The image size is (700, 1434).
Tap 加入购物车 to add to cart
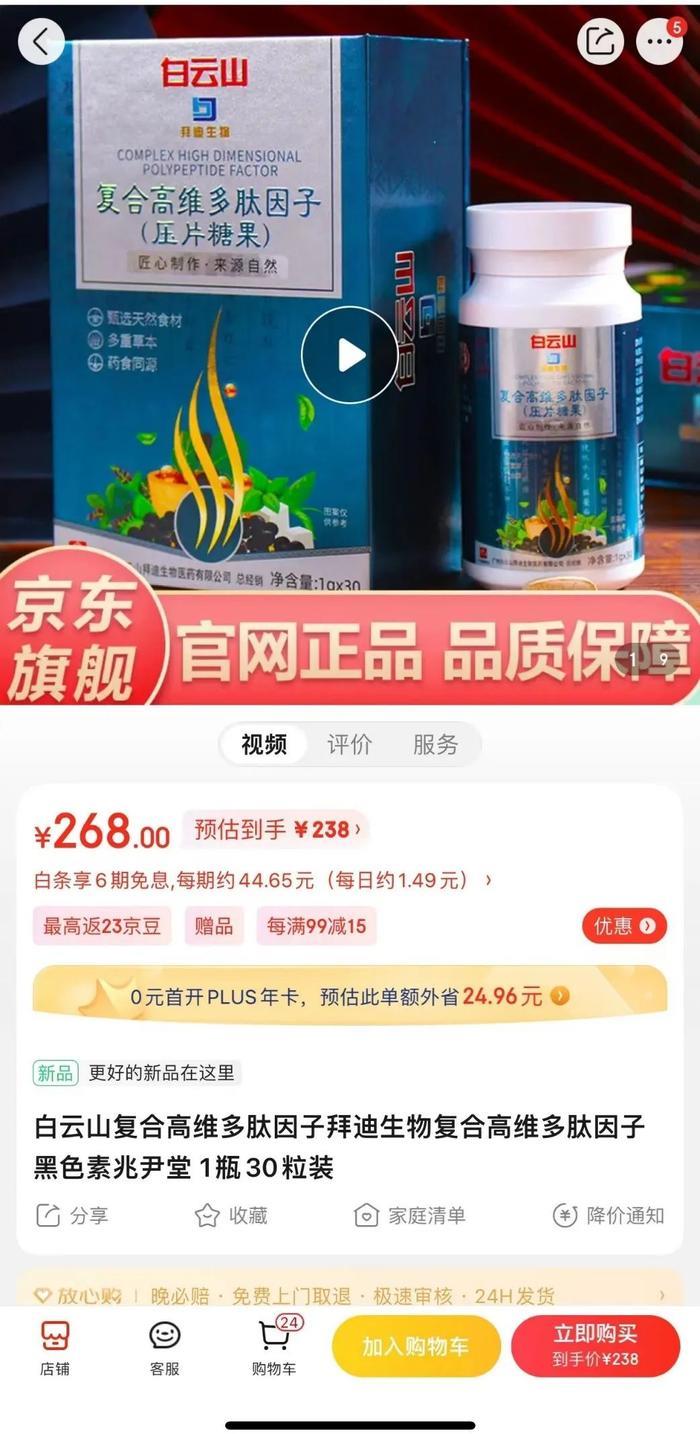point(415,1346)
